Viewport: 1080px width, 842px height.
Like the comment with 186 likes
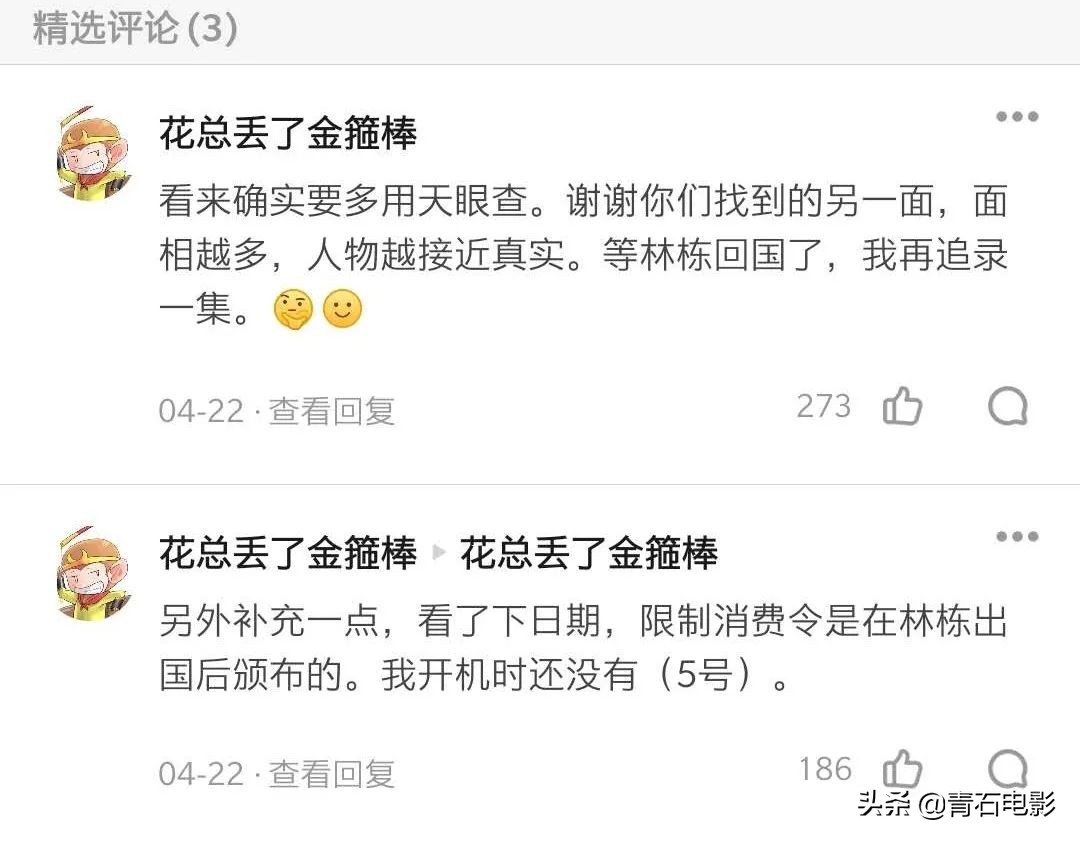[902, 769]
